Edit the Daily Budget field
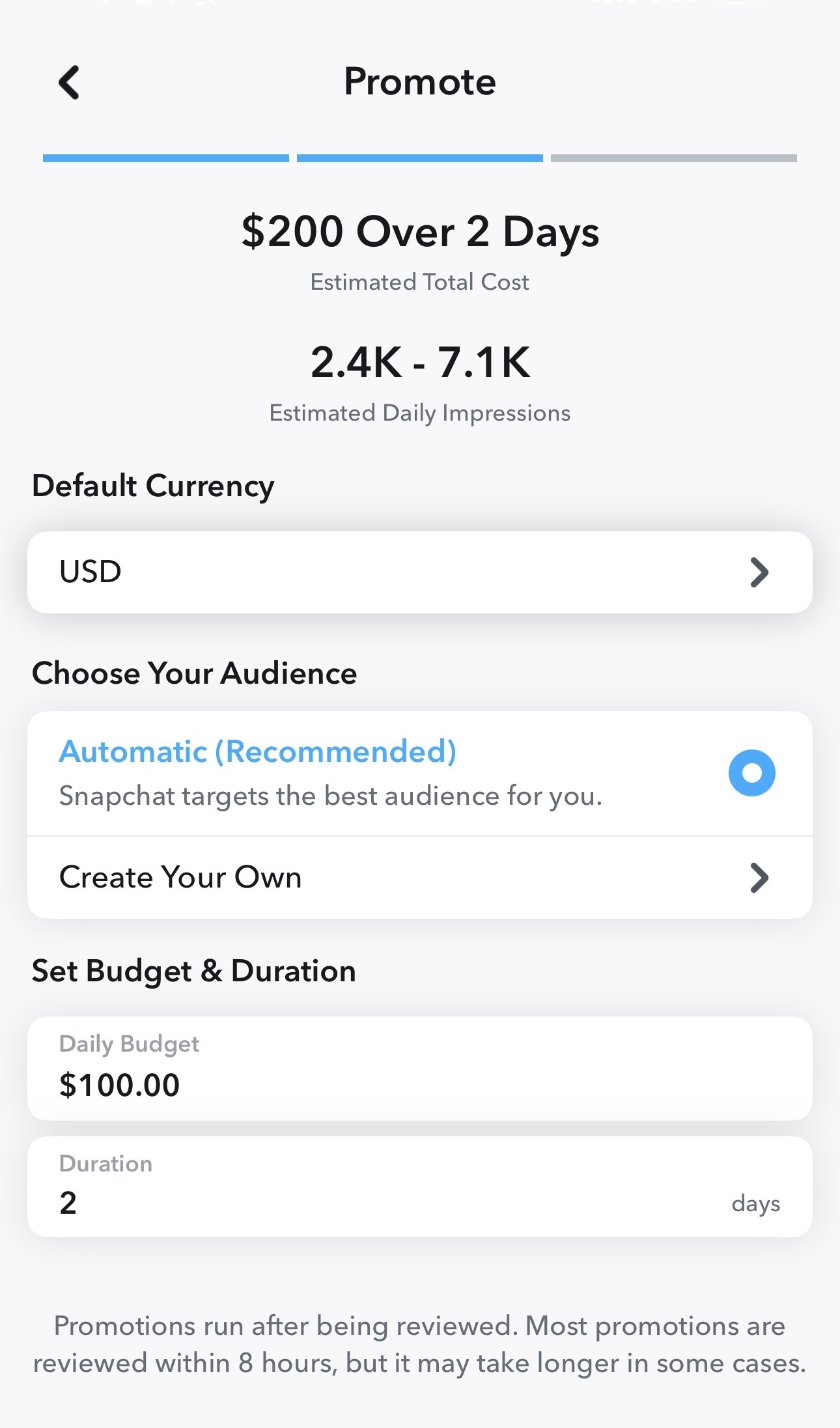840x1428 pixels. 420,1068
